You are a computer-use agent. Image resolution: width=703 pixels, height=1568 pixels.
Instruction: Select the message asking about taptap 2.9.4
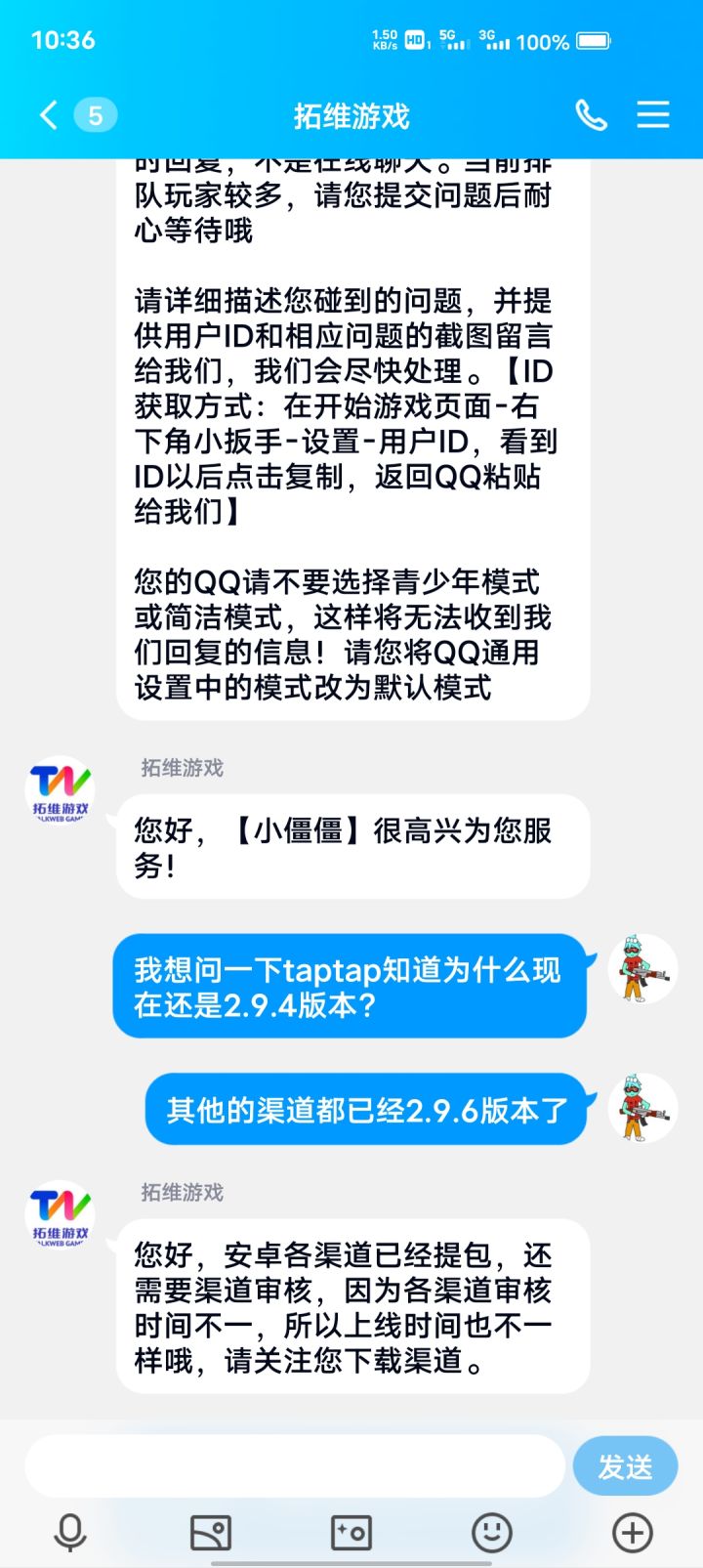click(351, 984)
